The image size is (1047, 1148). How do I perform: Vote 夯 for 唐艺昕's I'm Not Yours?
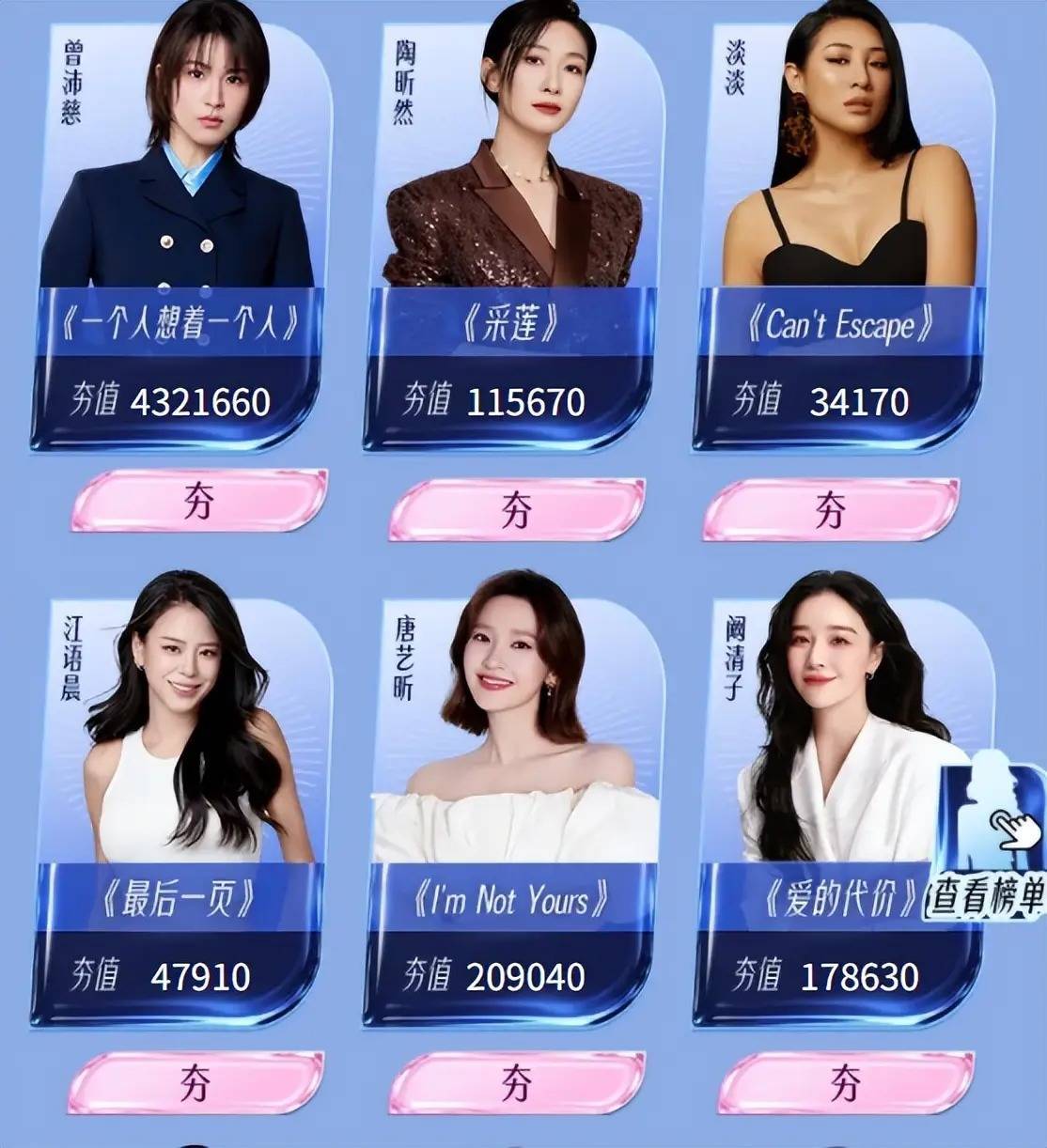pyautogui.click(x=516, y=1083)
